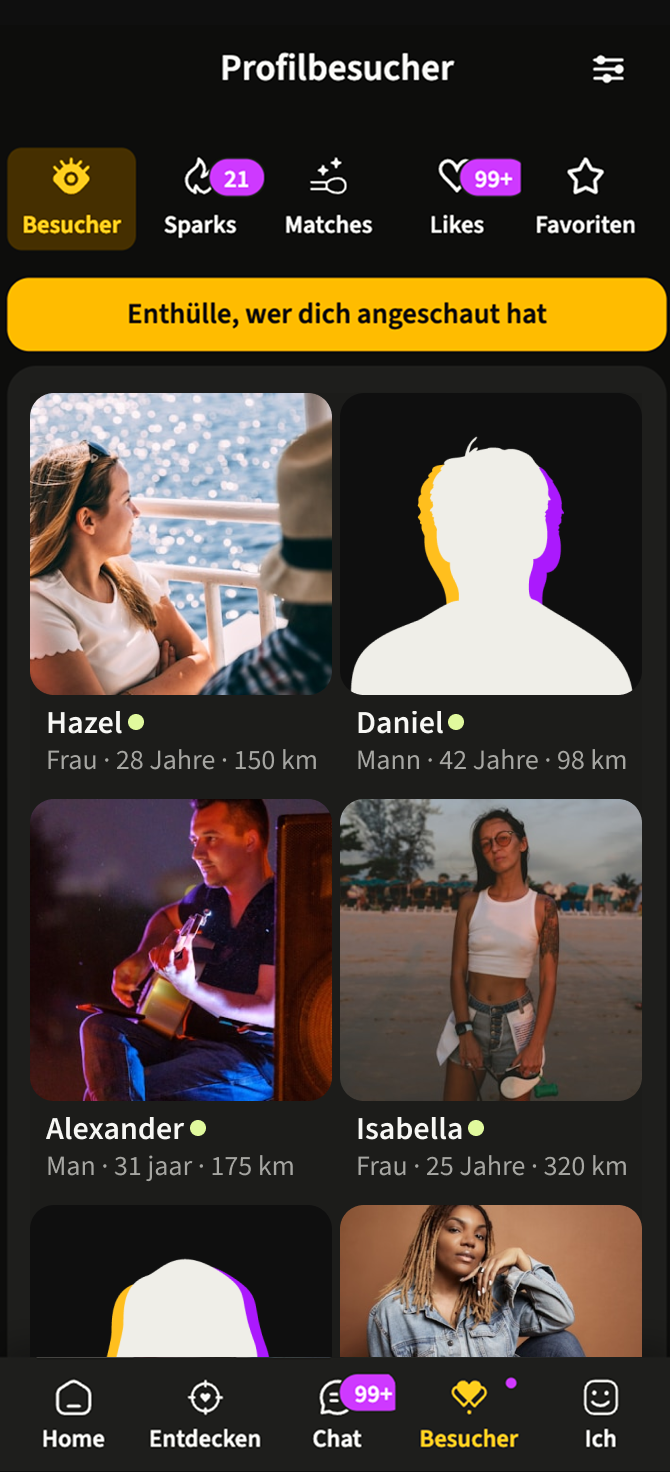
Task: Show the Favoriten tab
Action: (585, 199)
